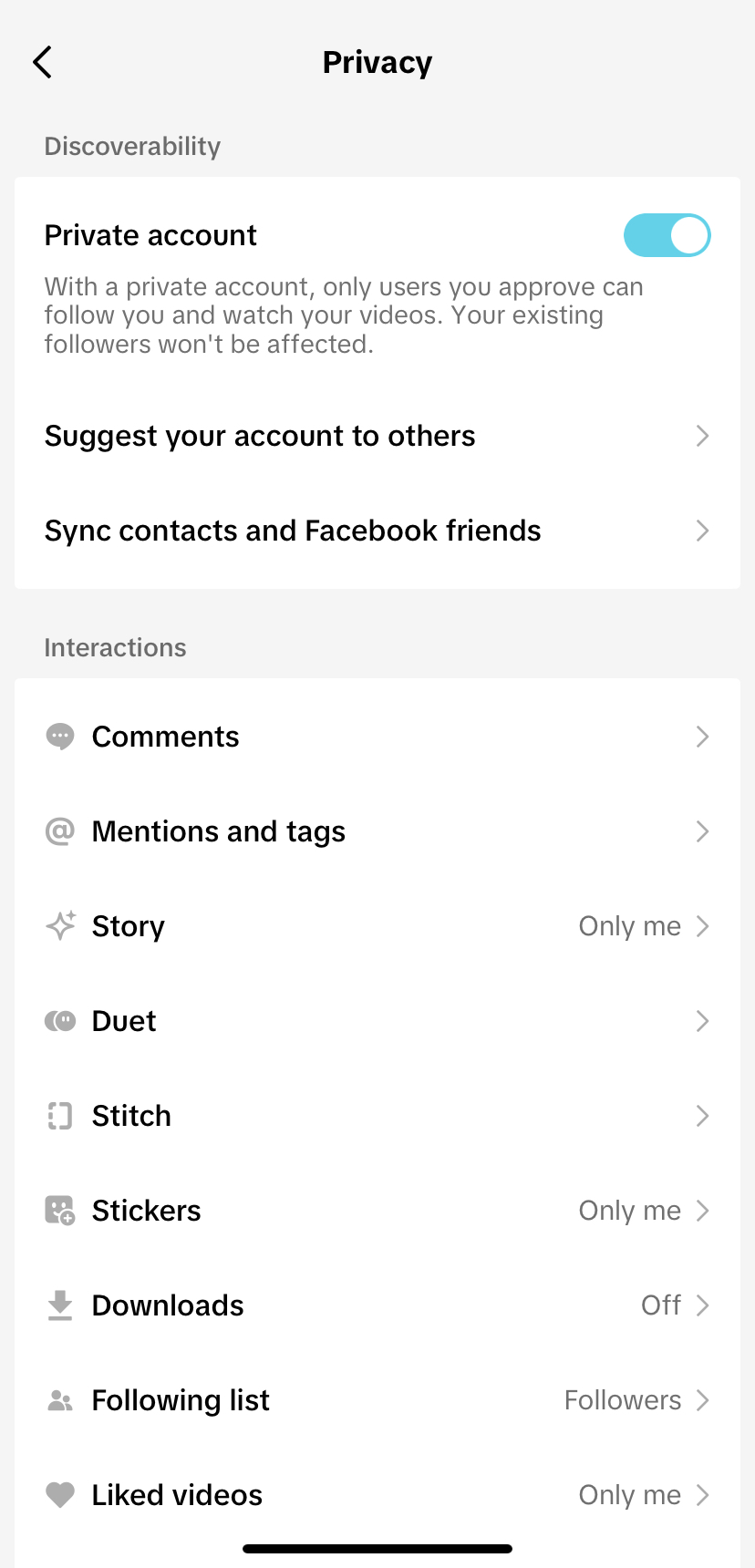755x1568 pixels.
Task: Disable the Private account toggle
Action: click(667, 234)
